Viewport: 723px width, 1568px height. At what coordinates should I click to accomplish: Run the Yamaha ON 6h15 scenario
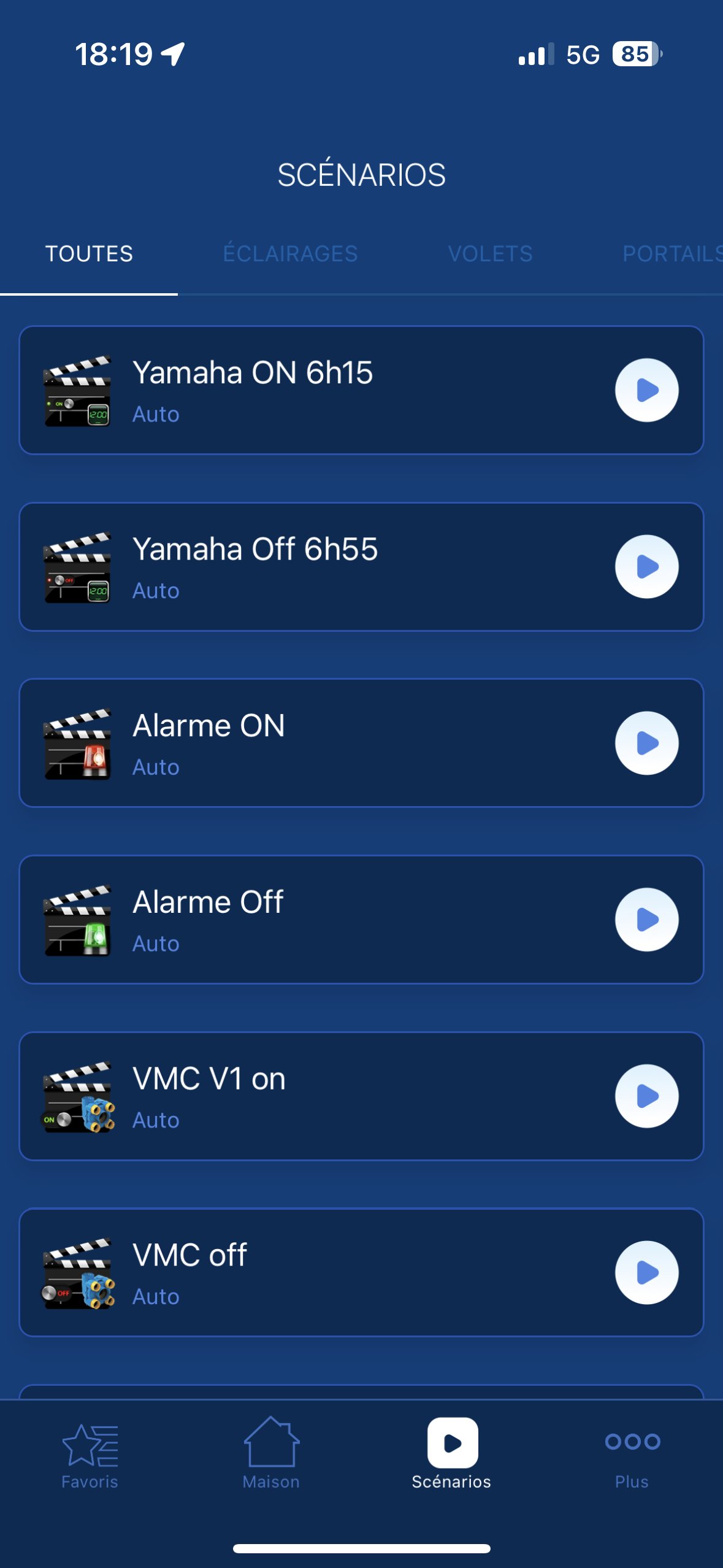tap(646, 390)
